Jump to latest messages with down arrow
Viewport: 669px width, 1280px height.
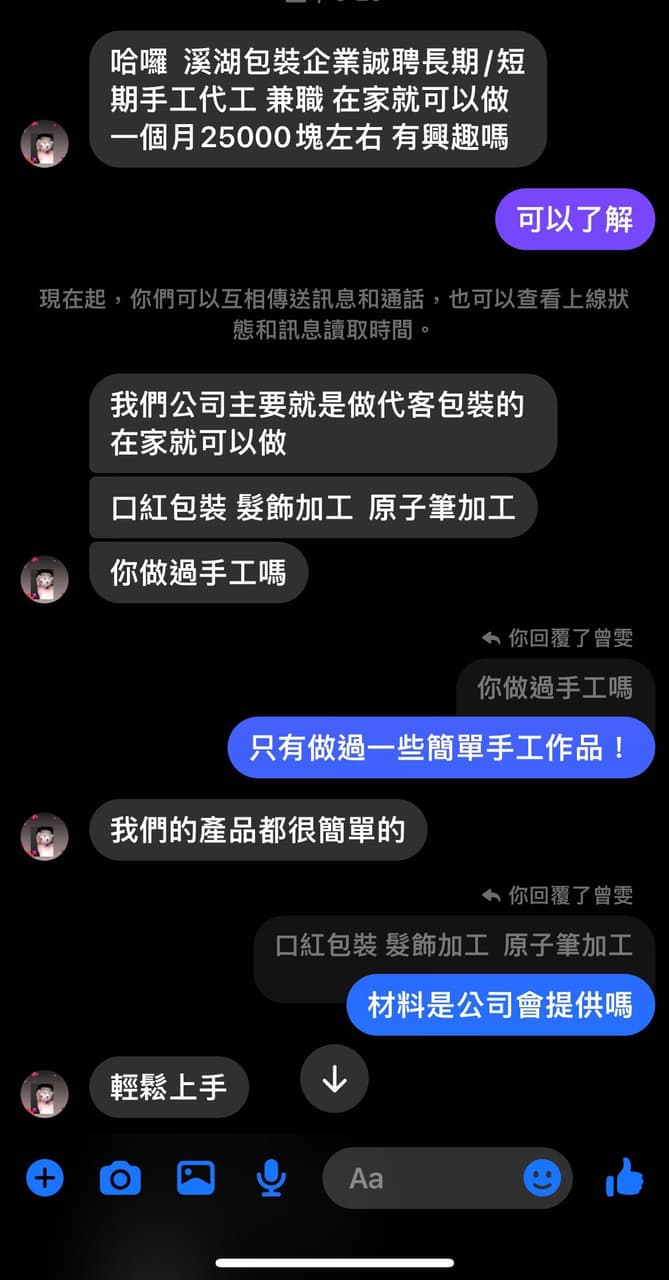pyautogui.click(x=334, y=1079)
